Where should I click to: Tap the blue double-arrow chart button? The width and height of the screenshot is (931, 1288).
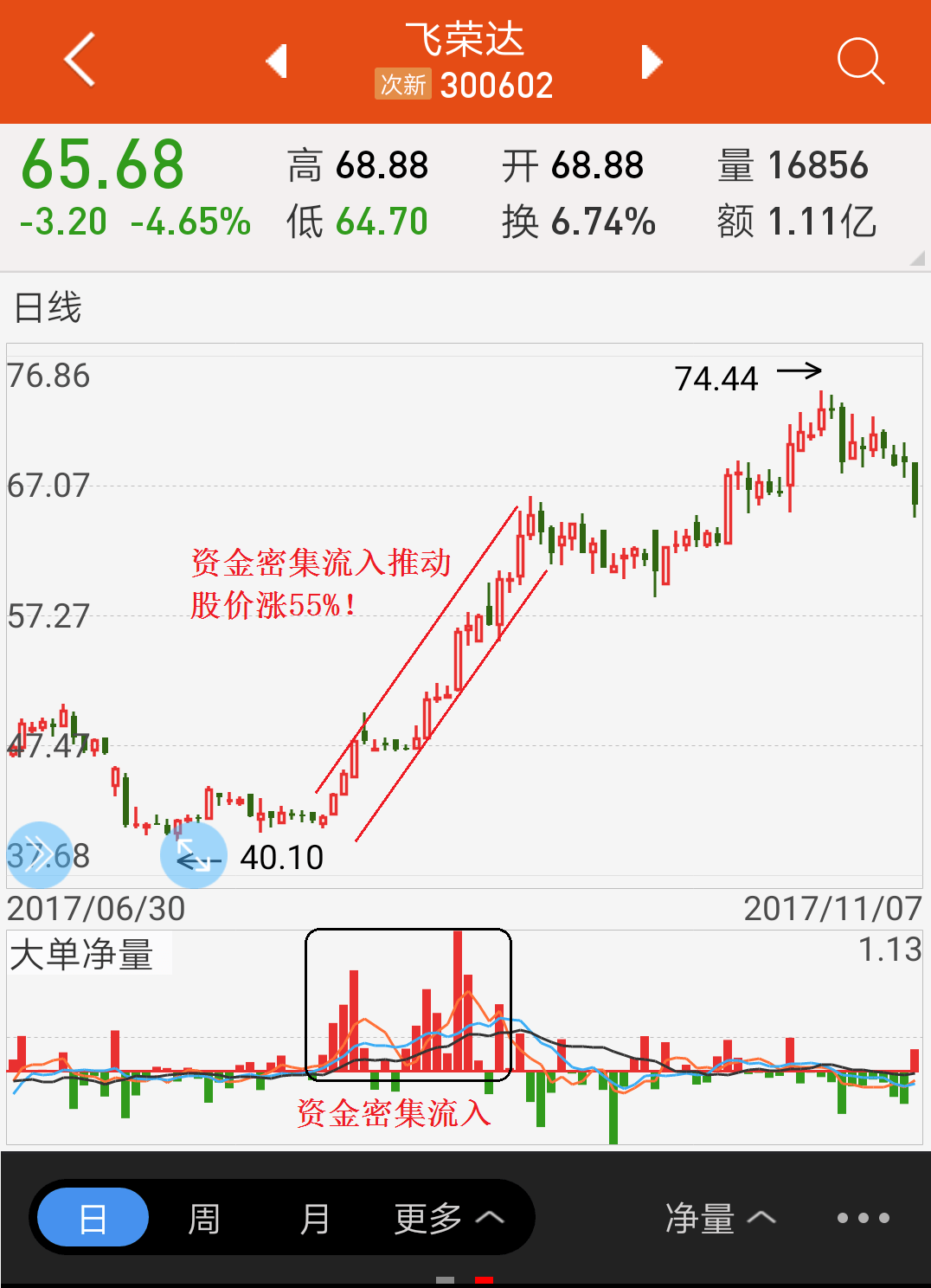coord(39,854)
